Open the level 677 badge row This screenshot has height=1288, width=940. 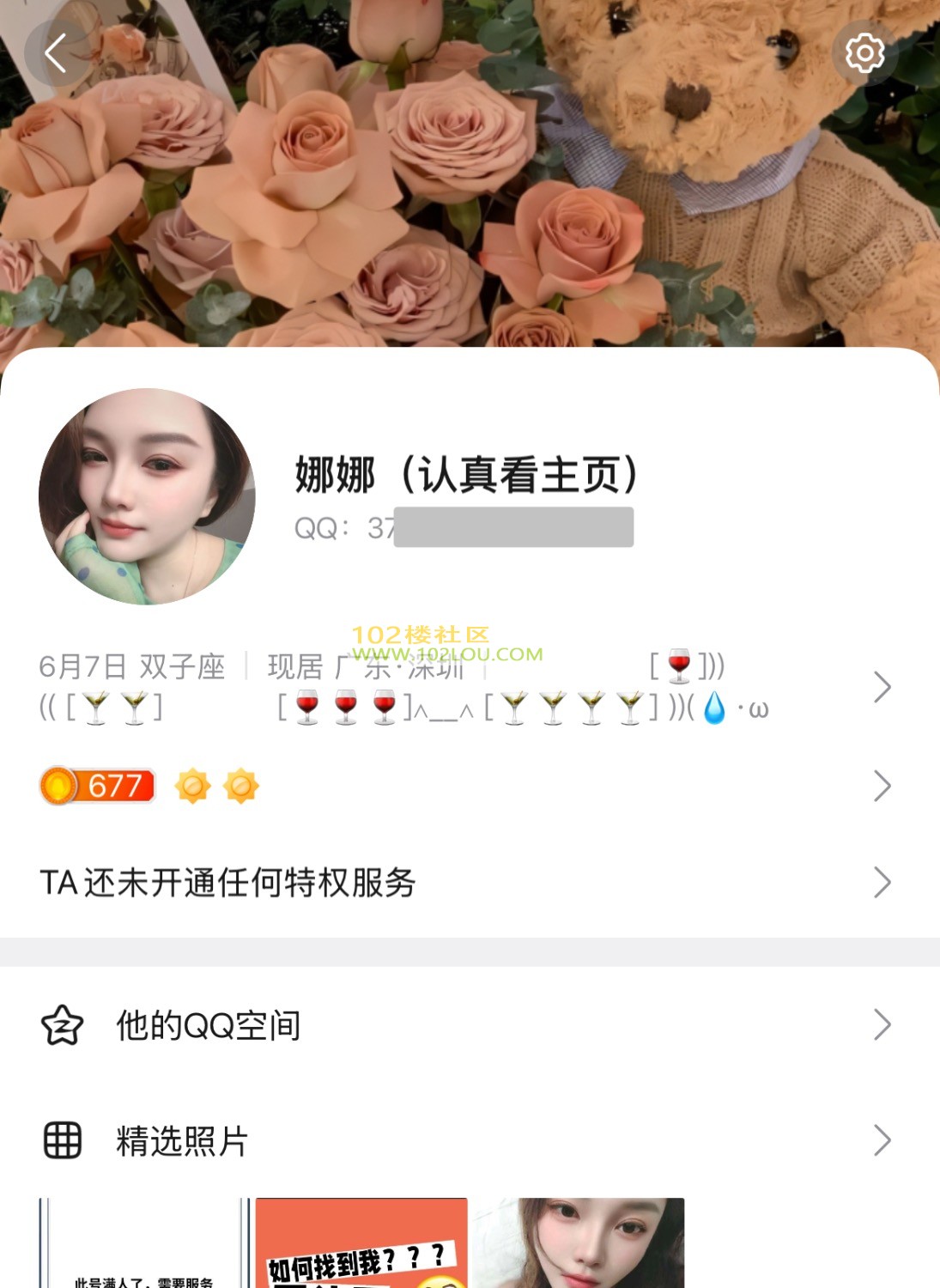[x=882, y=786]
